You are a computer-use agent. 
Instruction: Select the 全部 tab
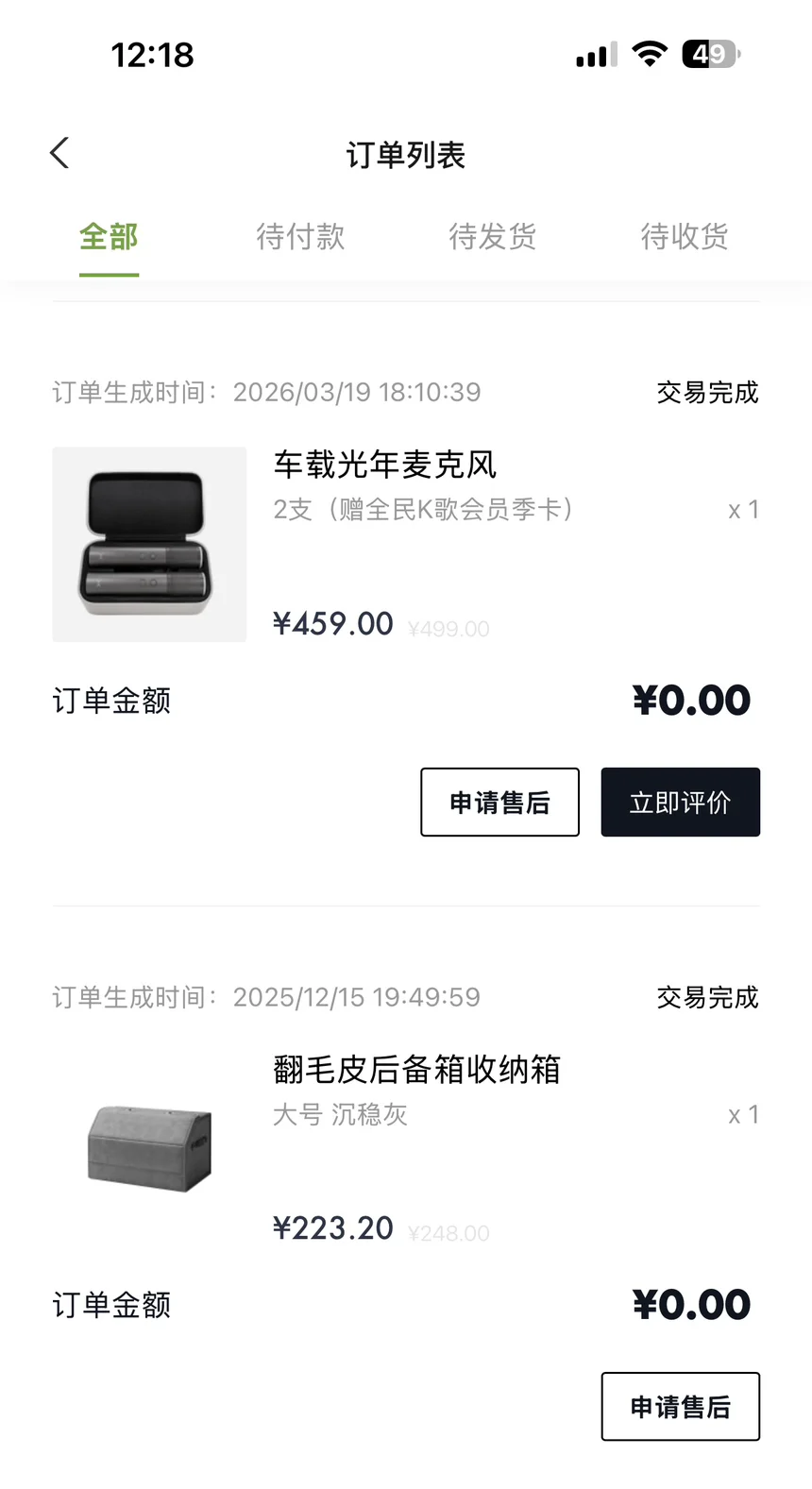(109, 236)
